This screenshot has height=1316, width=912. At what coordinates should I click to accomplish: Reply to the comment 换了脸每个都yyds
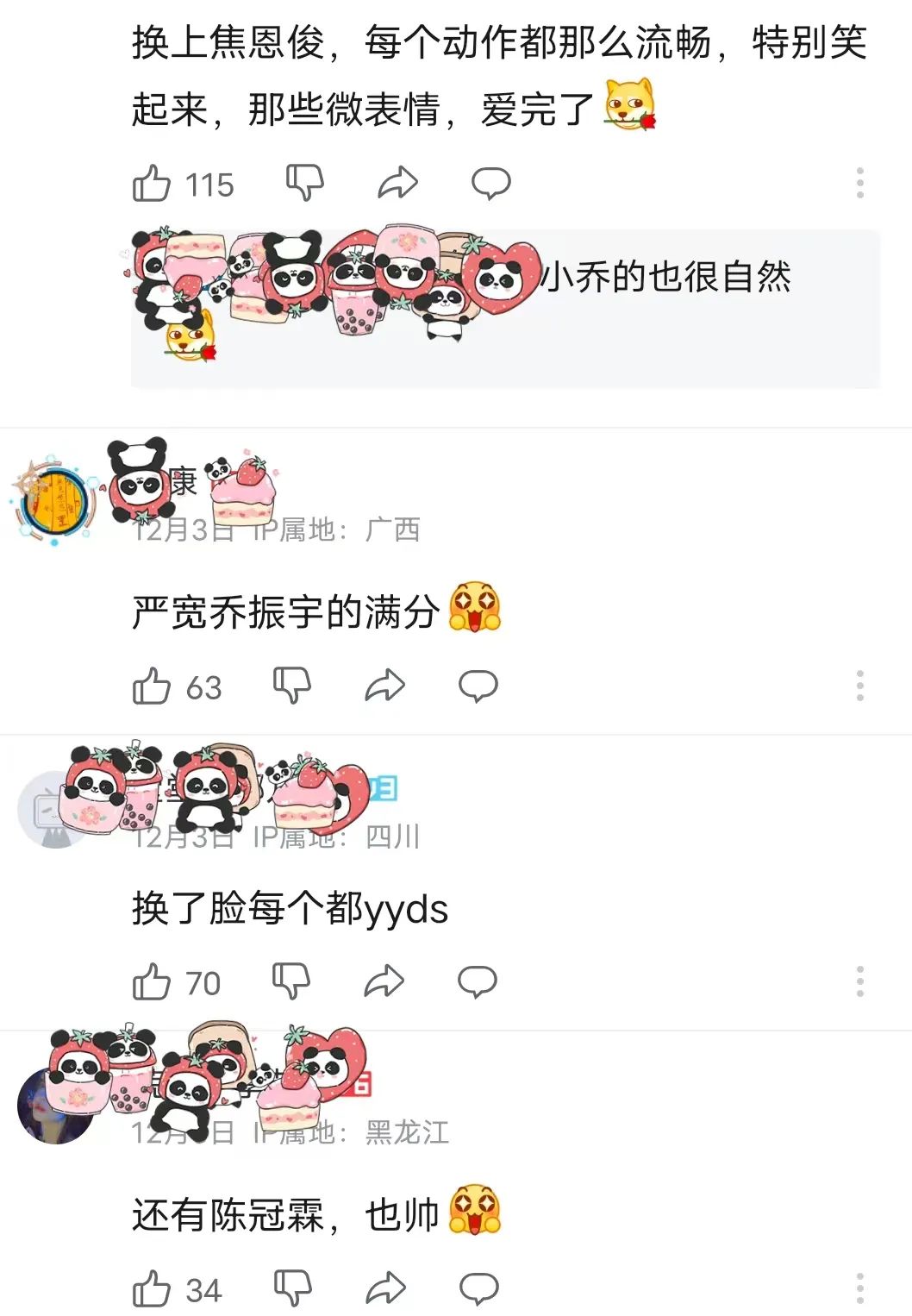(x=478, y=981)
